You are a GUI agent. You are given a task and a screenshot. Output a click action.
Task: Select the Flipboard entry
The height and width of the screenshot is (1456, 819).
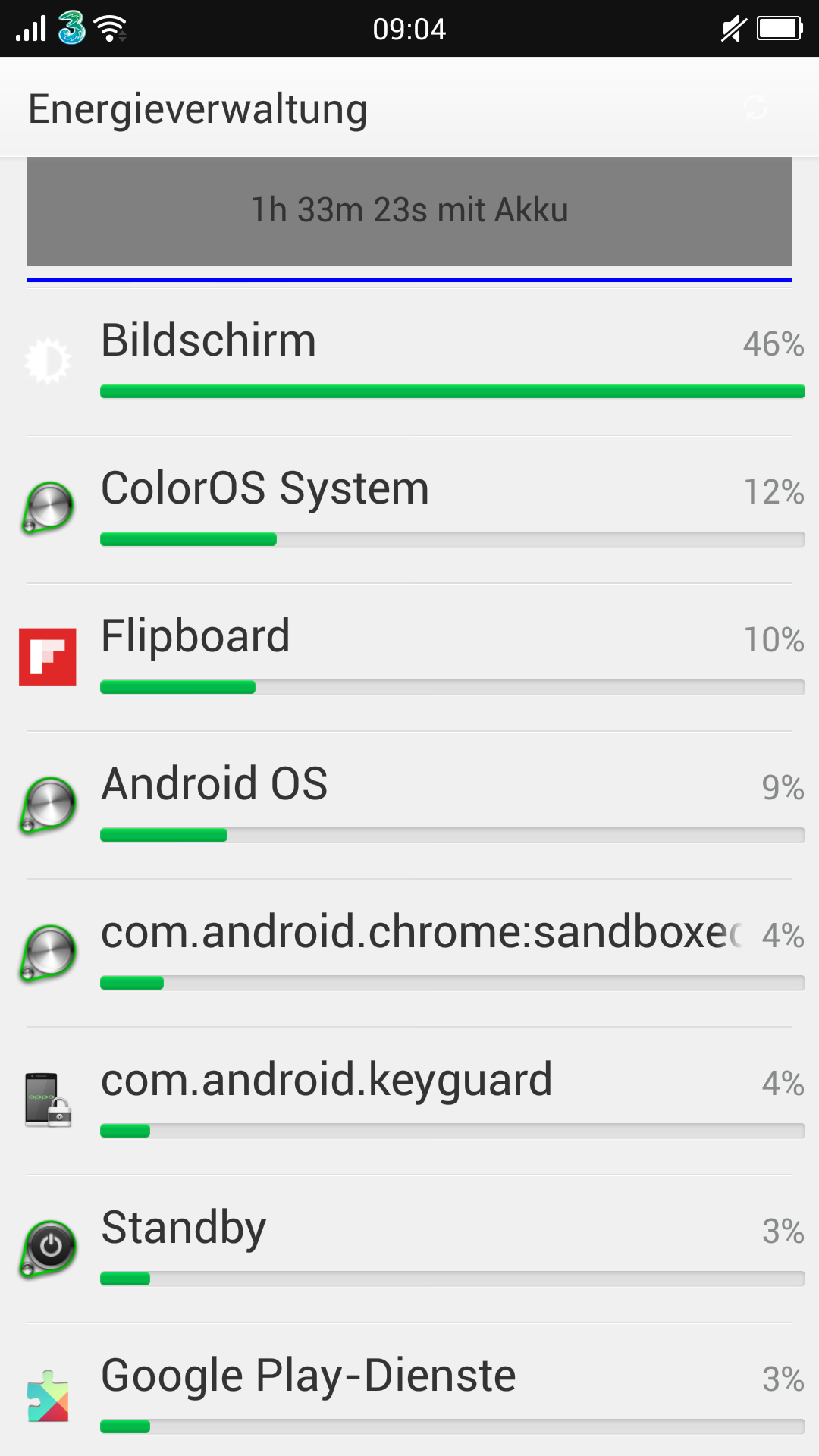click(409, 657)
